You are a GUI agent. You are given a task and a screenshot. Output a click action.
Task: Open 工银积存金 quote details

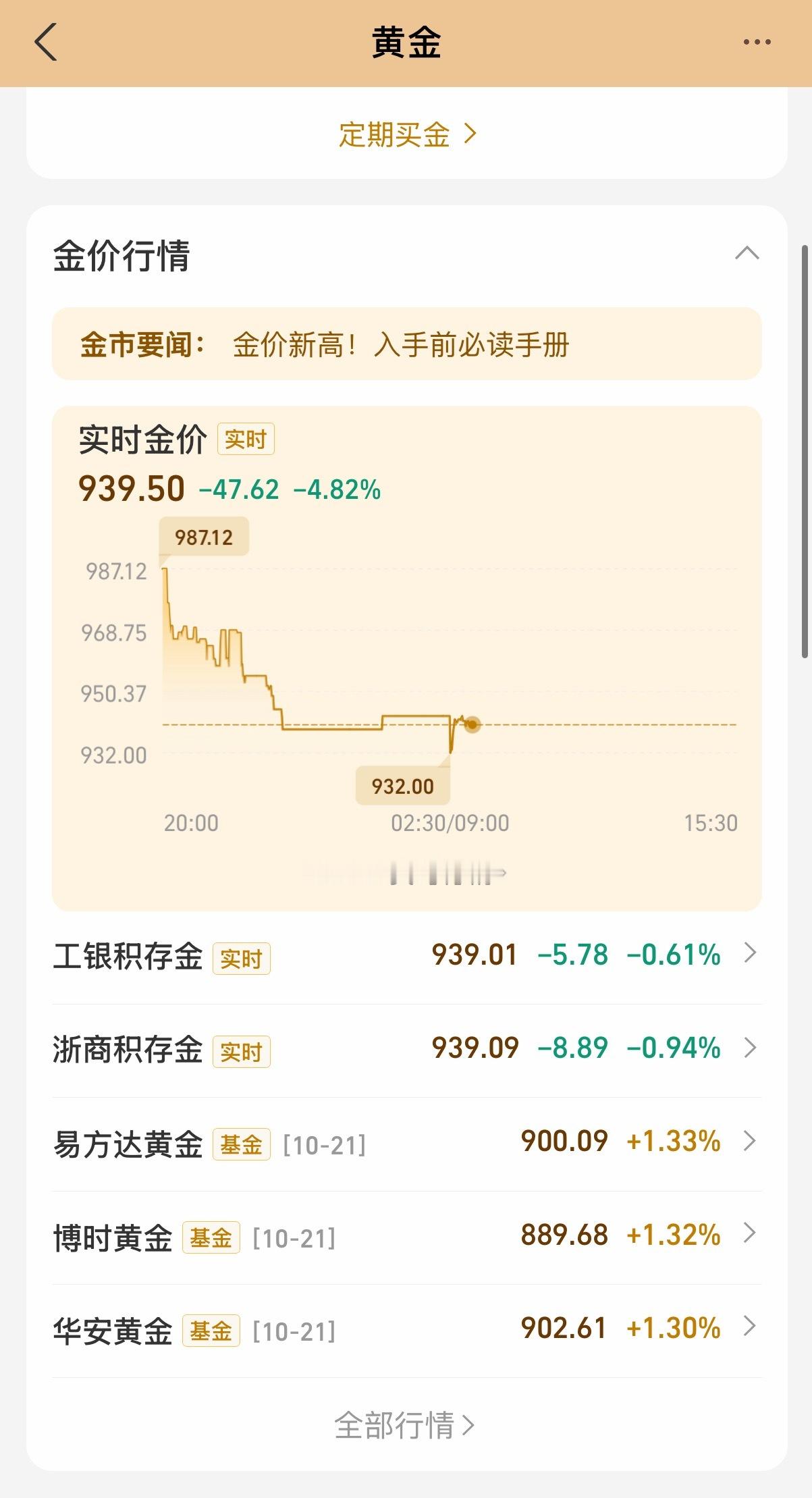point(406,956)
